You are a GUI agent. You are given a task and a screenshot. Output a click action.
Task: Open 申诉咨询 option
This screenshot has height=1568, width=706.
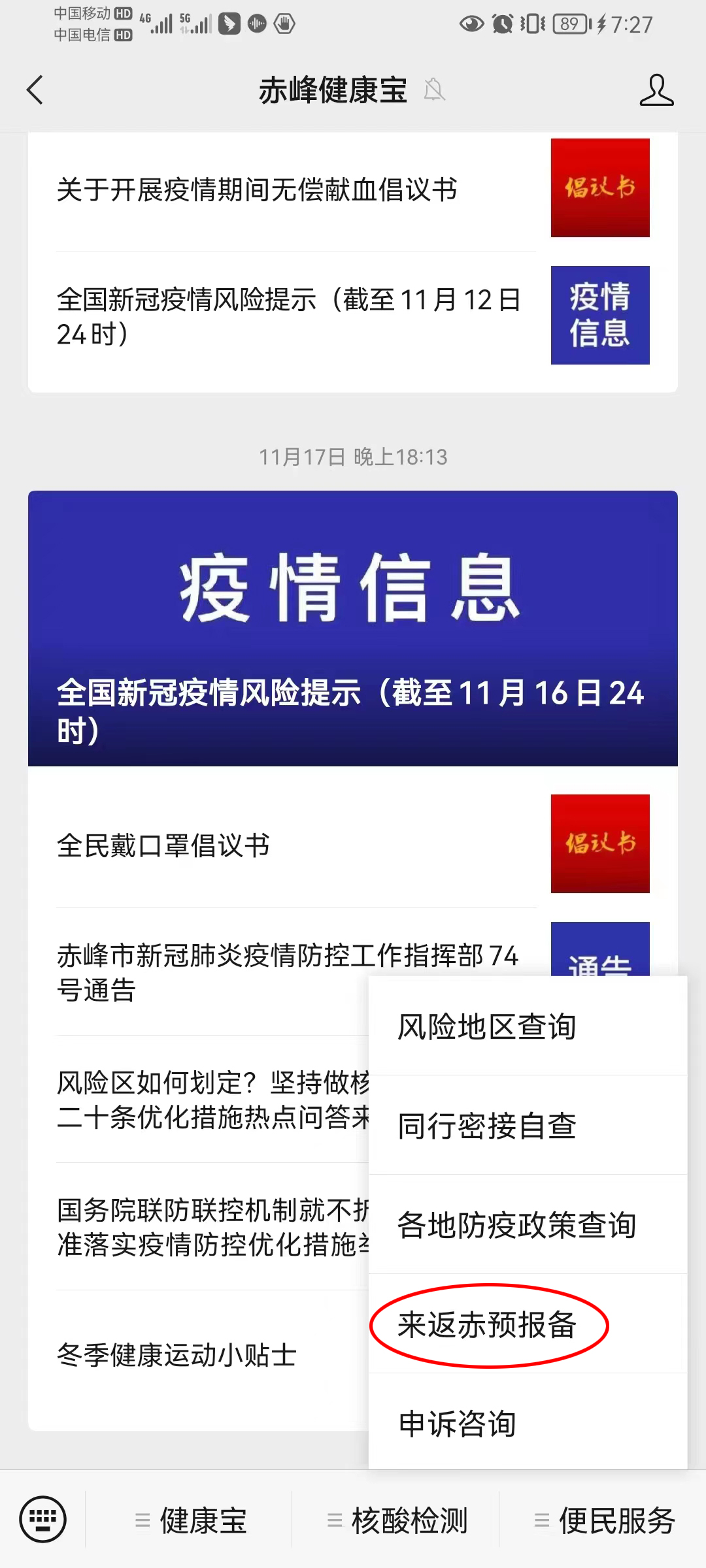pos(527,1424)
